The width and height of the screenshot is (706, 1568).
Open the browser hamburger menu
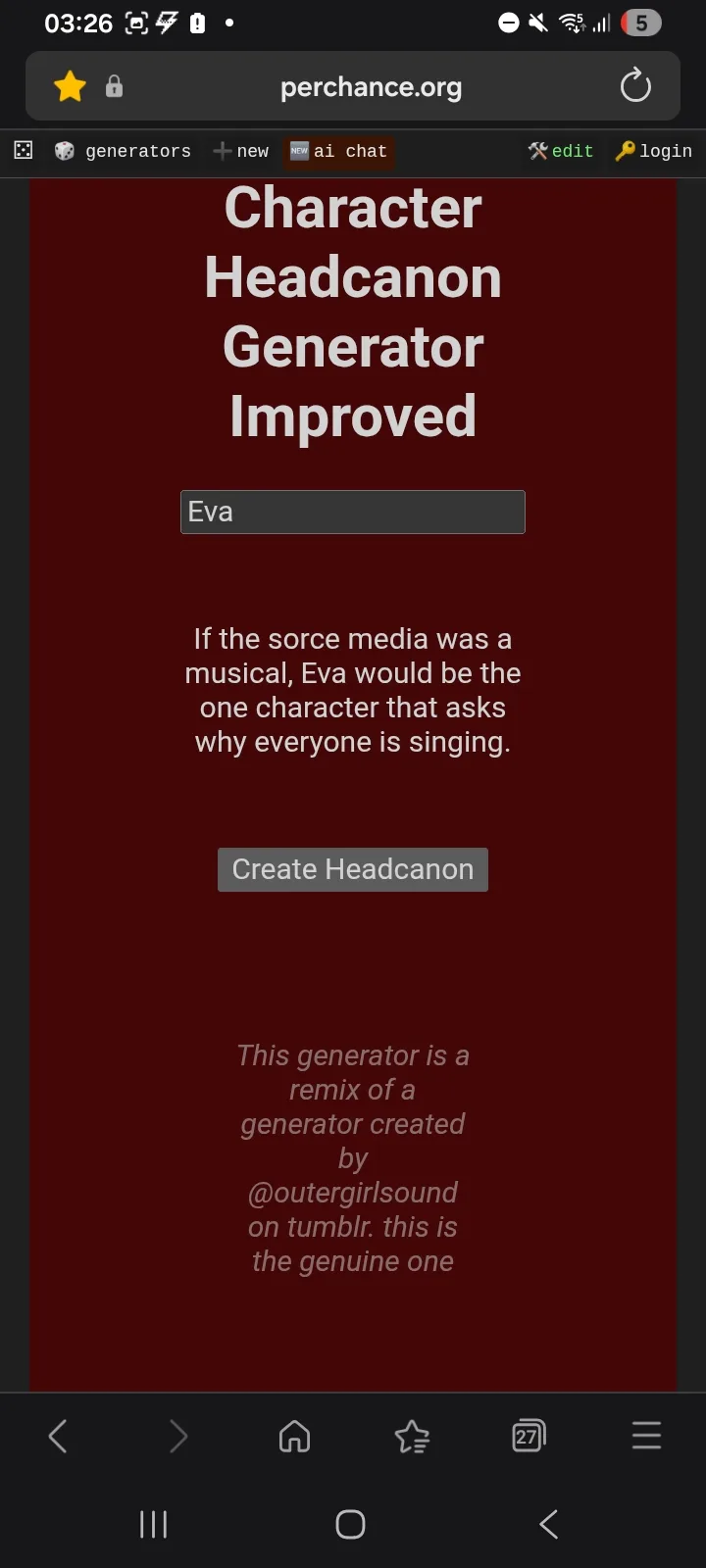point(646,1437)
